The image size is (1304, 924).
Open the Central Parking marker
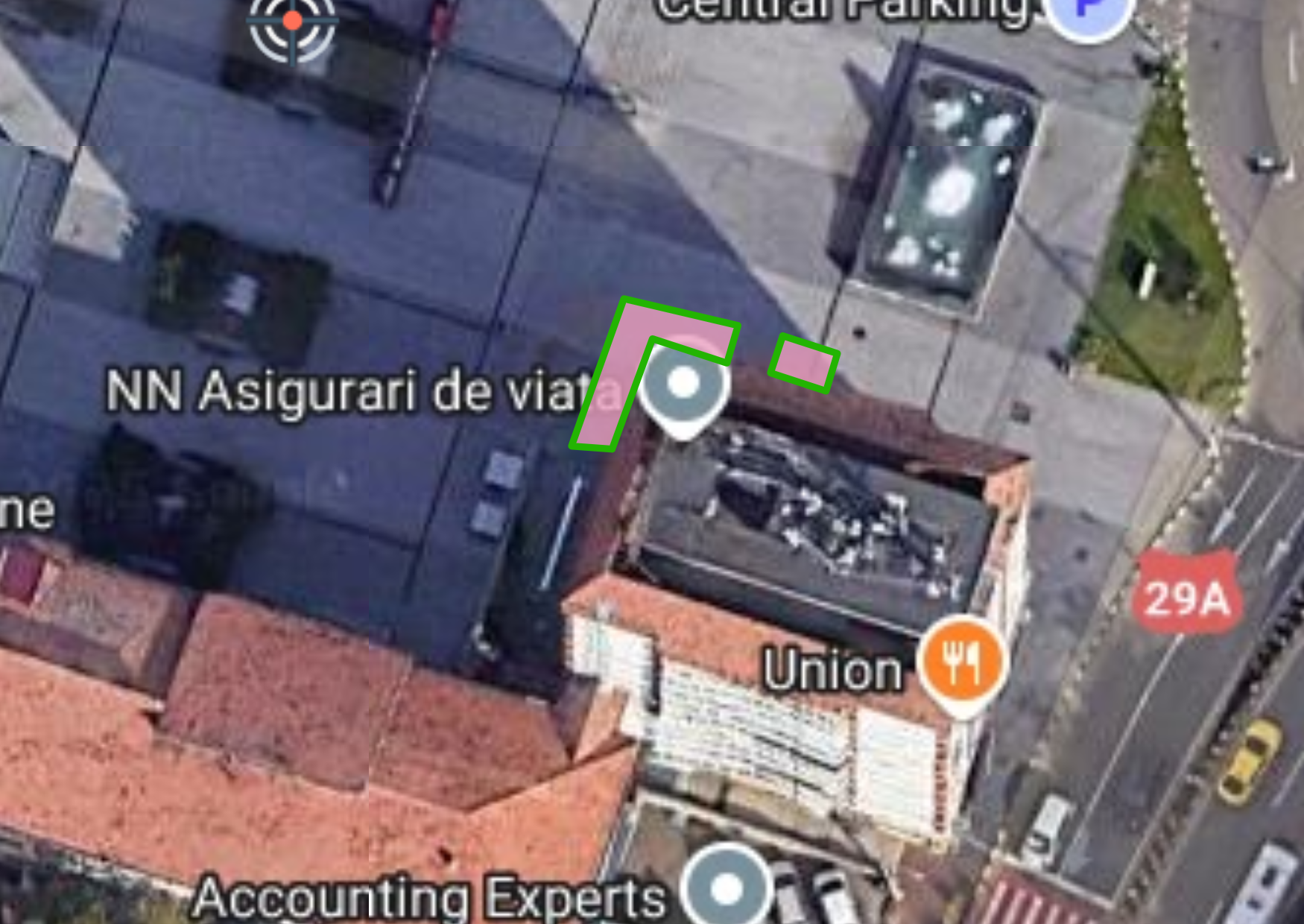(1089, 11)
